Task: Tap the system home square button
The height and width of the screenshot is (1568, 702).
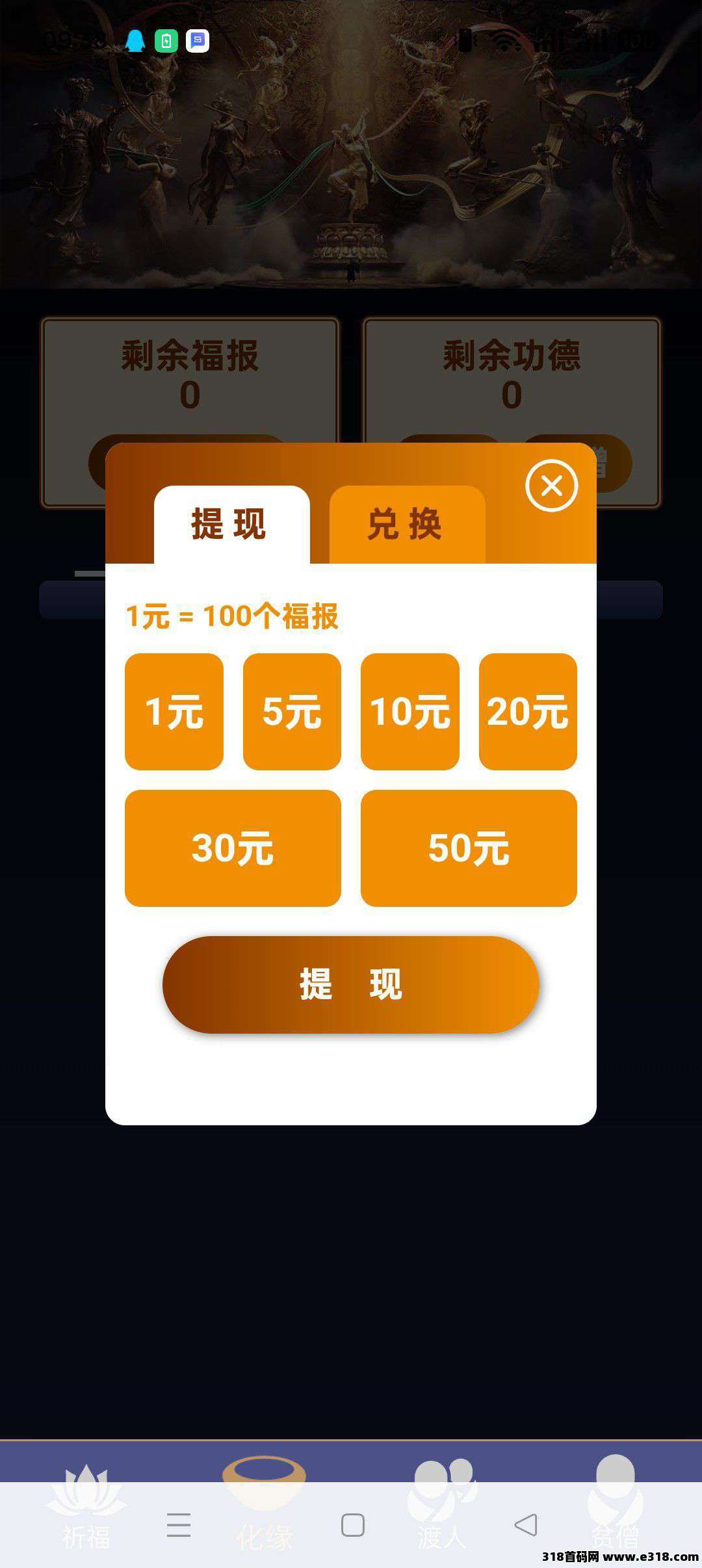Action: click(353, 1525)
